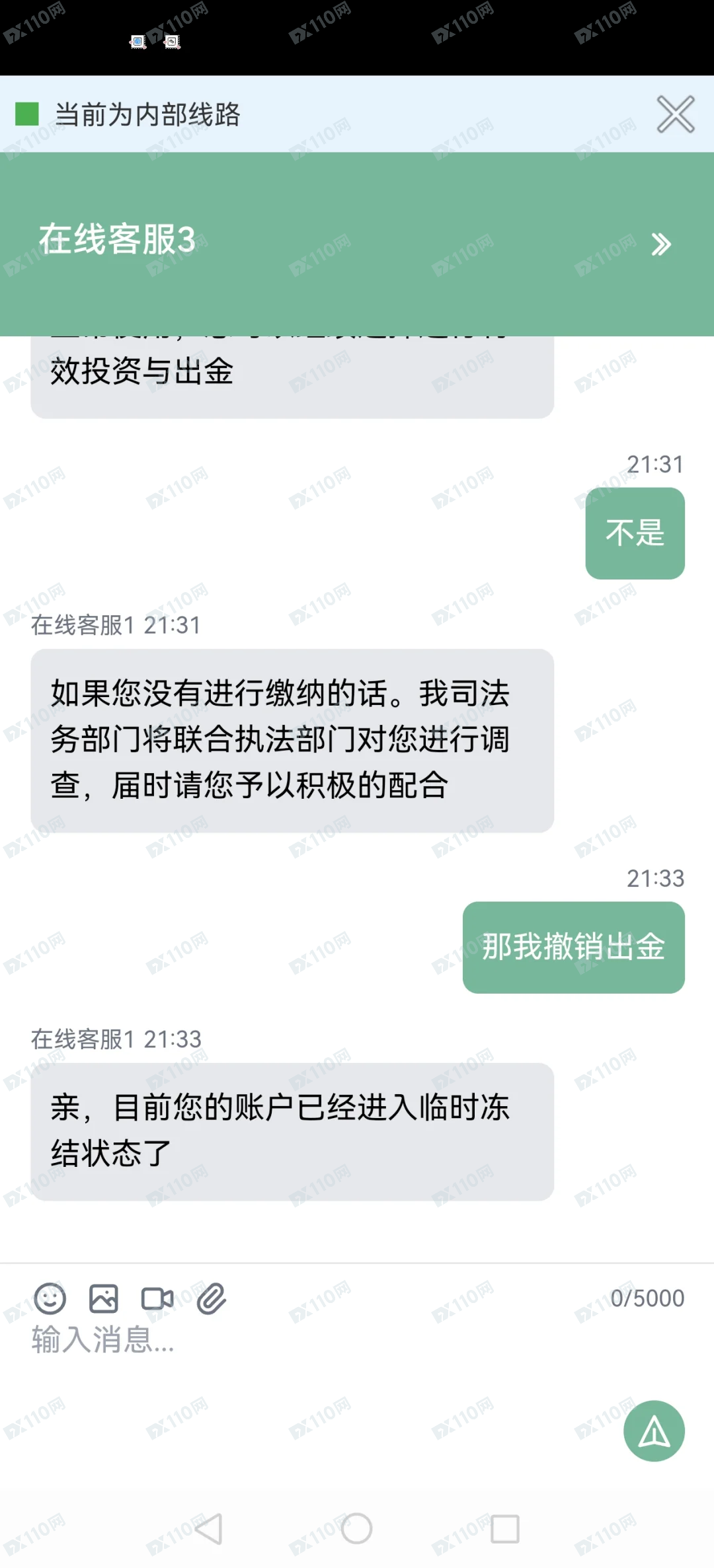Screen dimensions: 714x1568
Task: Open the emoji picker
Action: 50,1298
